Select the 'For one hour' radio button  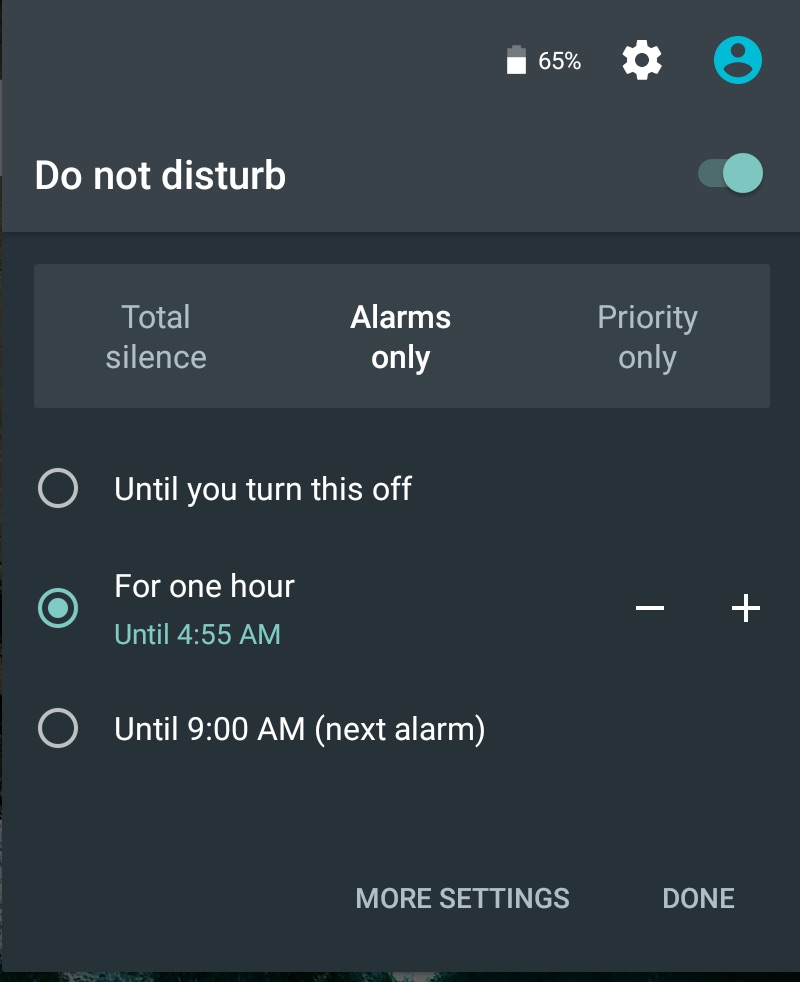(58, 608)
